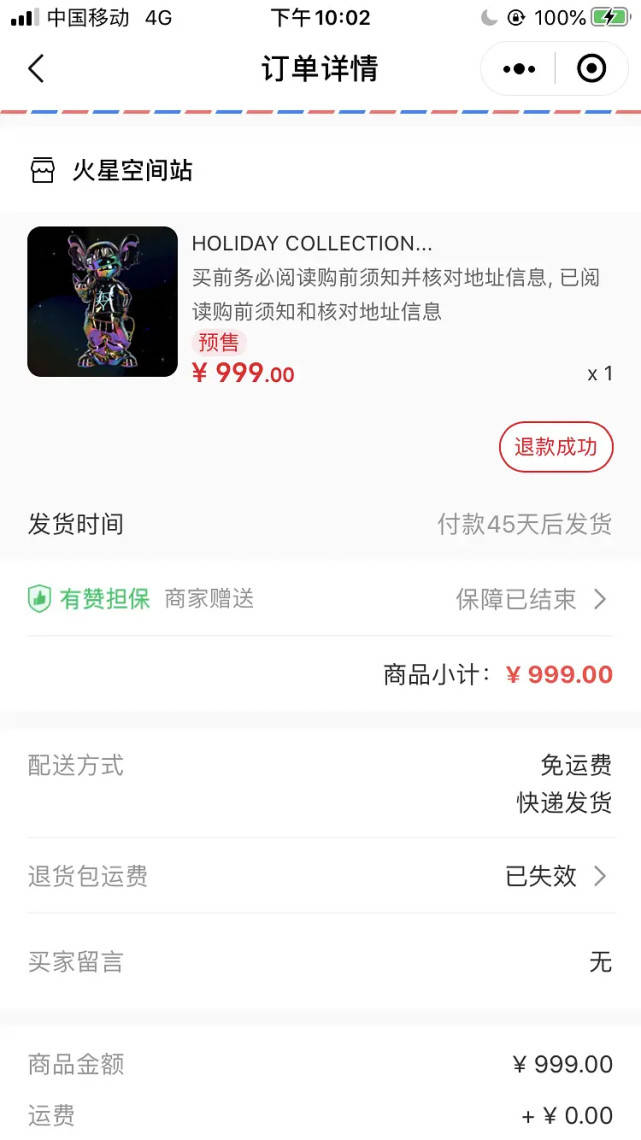Tap the 退款成功 refund status button
The width and height of the screenshot is (641, 1140).
[x=556, y=447]
